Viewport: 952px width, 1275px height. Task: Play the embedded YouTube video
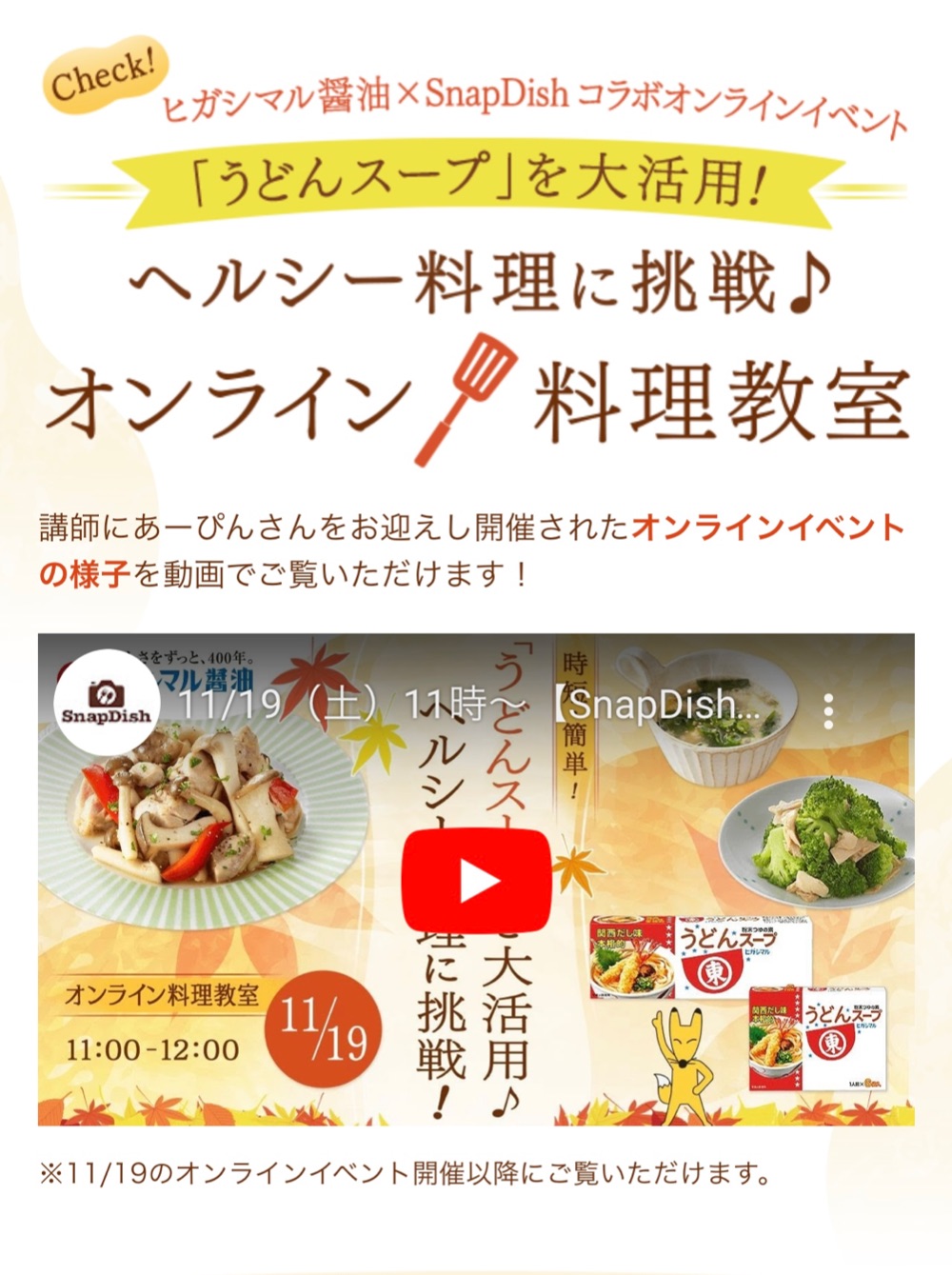tap(476, 882)
